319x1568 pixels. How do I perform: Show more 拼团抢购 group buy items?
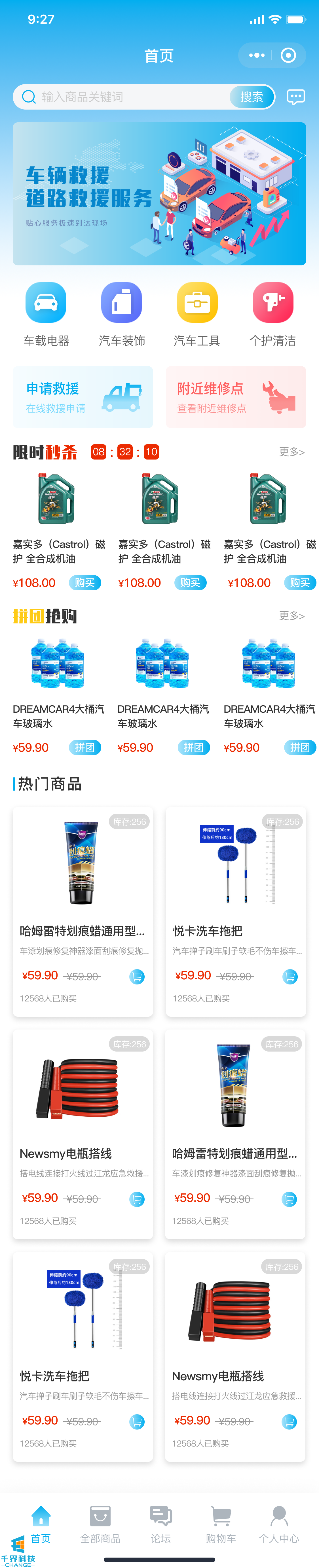tap(291, 615)
